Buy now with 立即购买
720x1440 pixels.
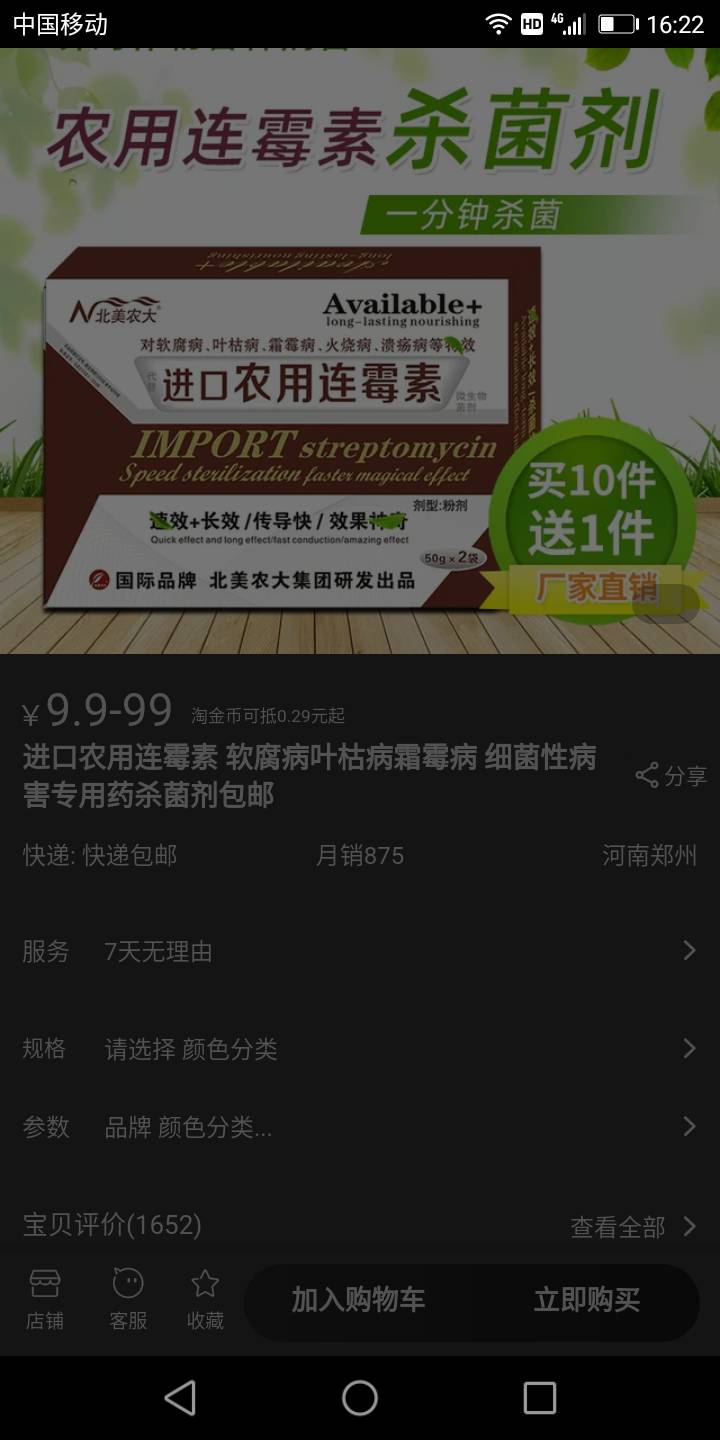(586, 1301)
